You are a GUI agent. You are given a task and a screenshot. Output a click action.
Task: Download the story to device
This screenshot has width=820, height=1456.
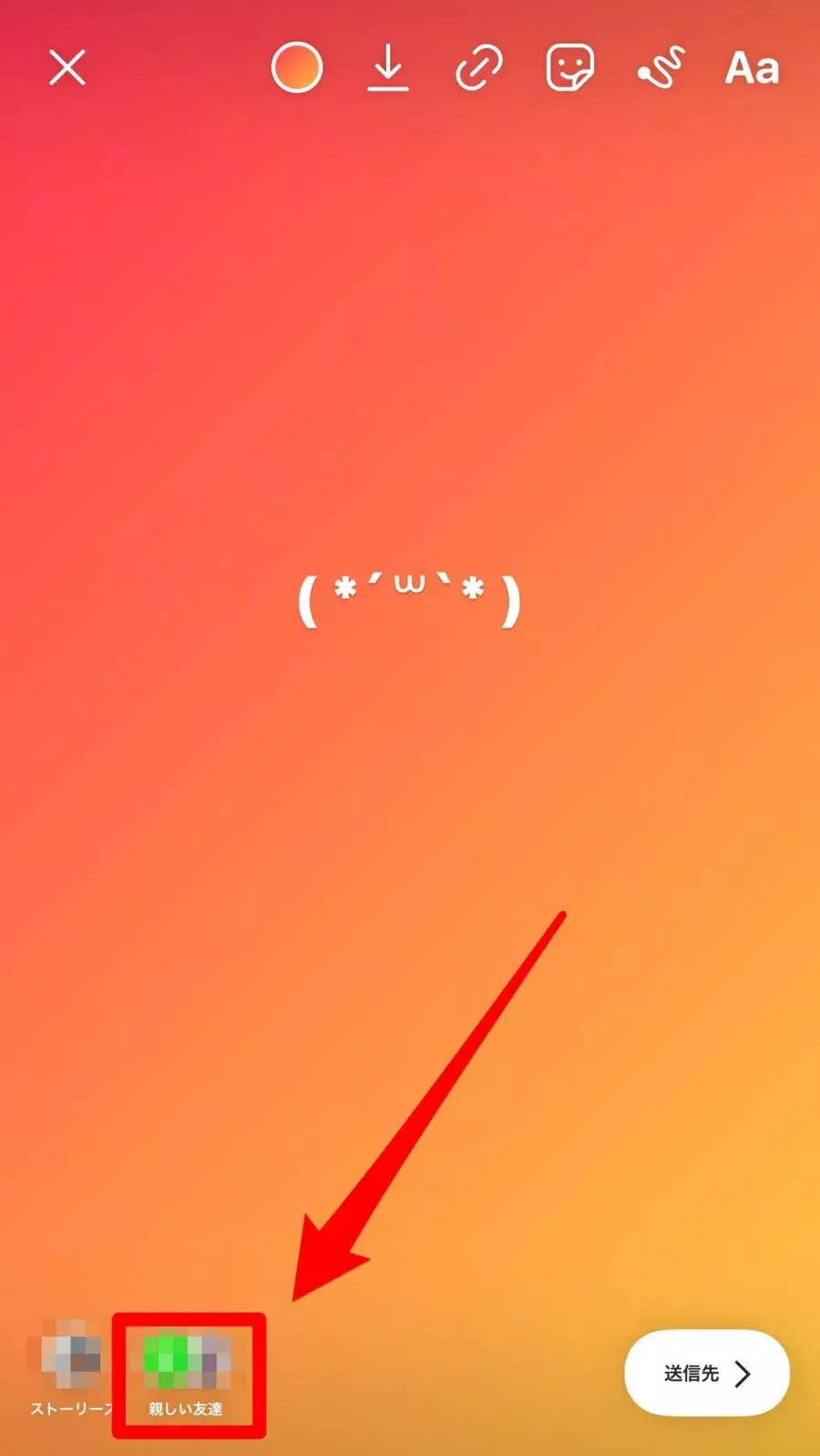click(388, 68)
